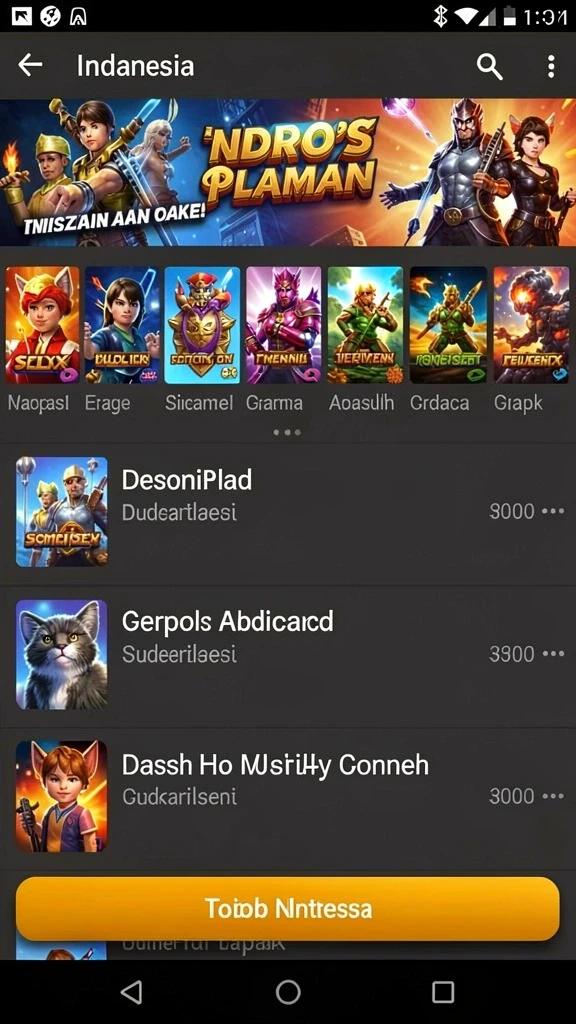Viewport: 576px width, 1024px height.
Task: Open the Gerpols Abdicarcd list entry
Action: click(x=288, y=654)
